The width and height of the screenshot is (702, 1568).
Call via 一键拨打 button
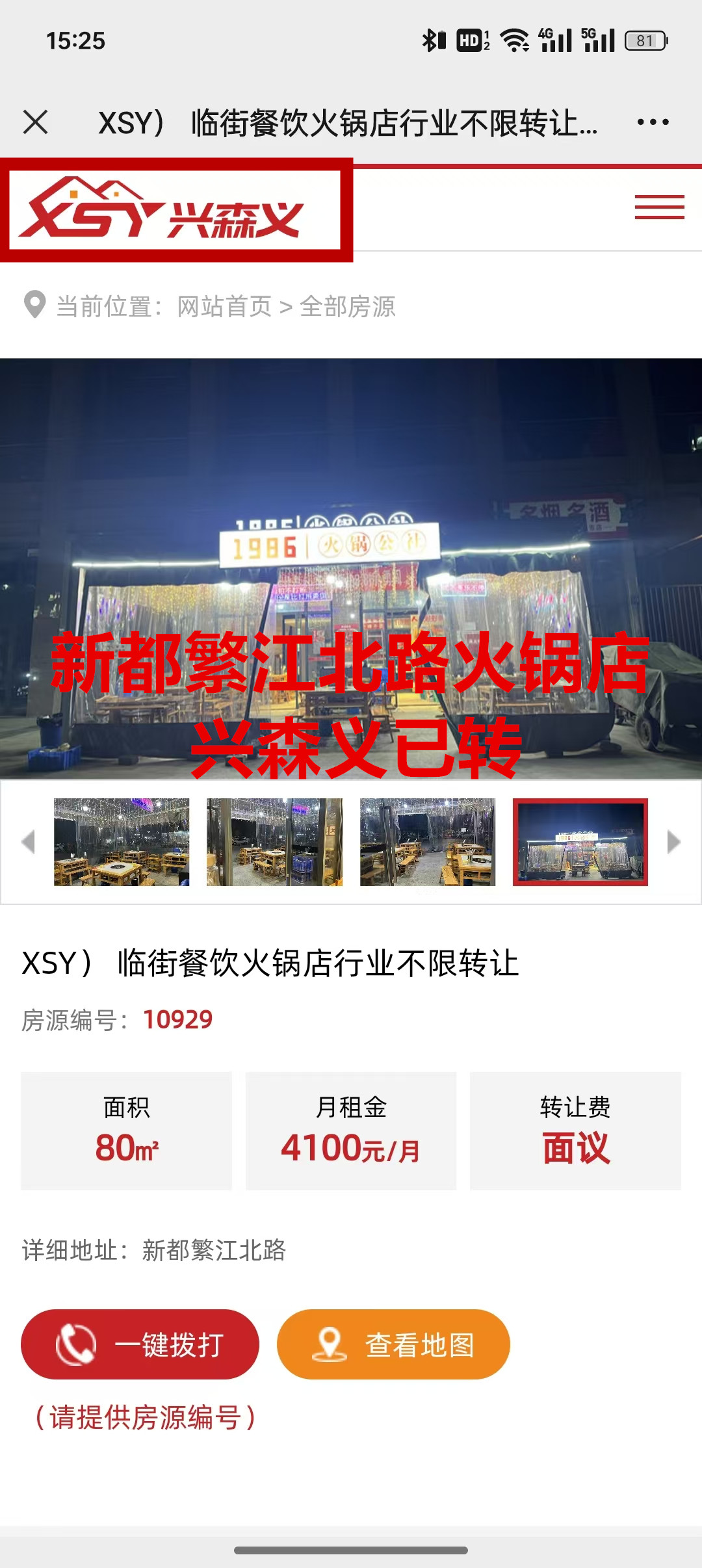click(140, 1344)
